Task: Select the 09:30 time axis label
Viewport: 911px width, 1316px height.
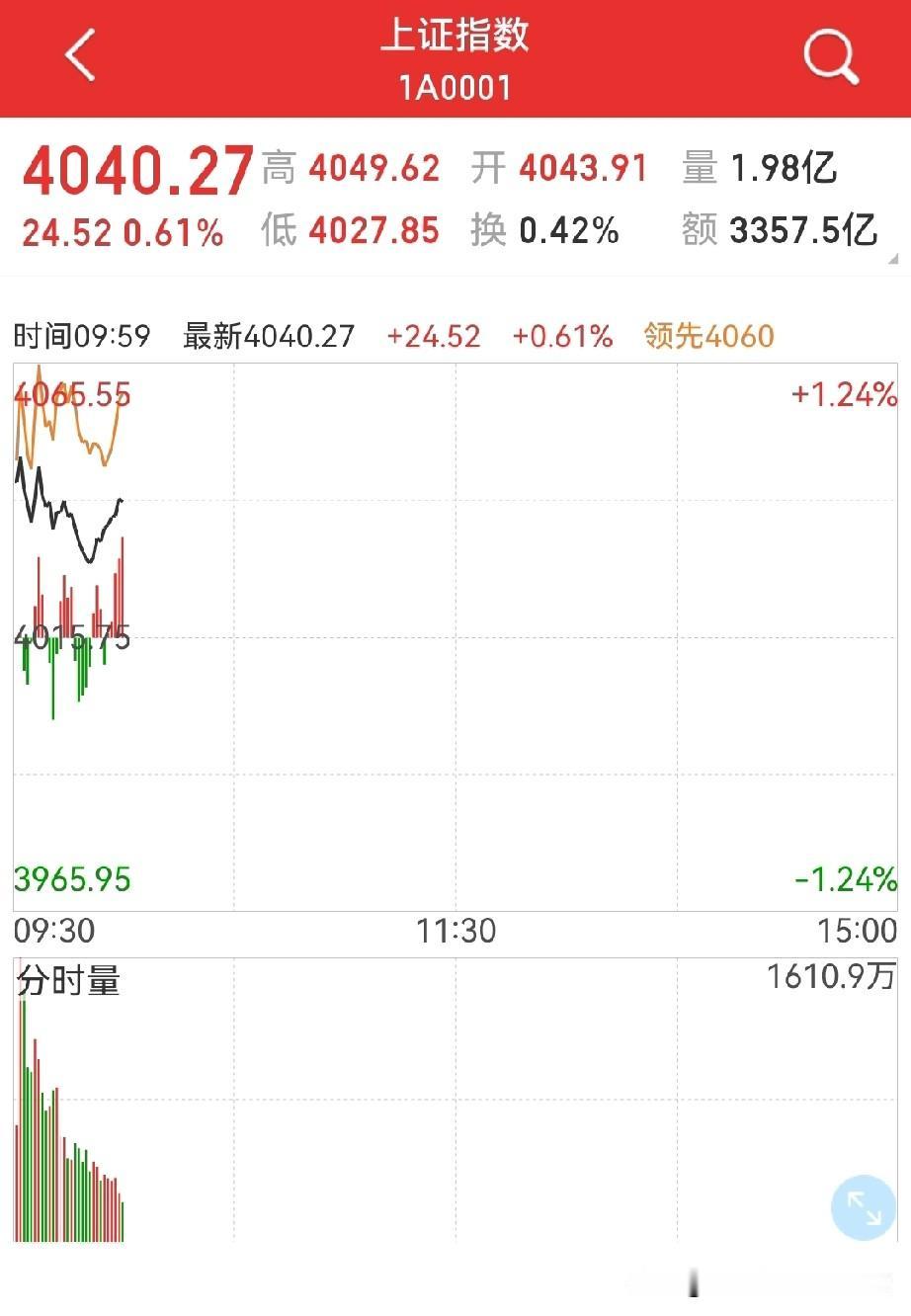Action: pyautogui.click(x=47, y=931)
